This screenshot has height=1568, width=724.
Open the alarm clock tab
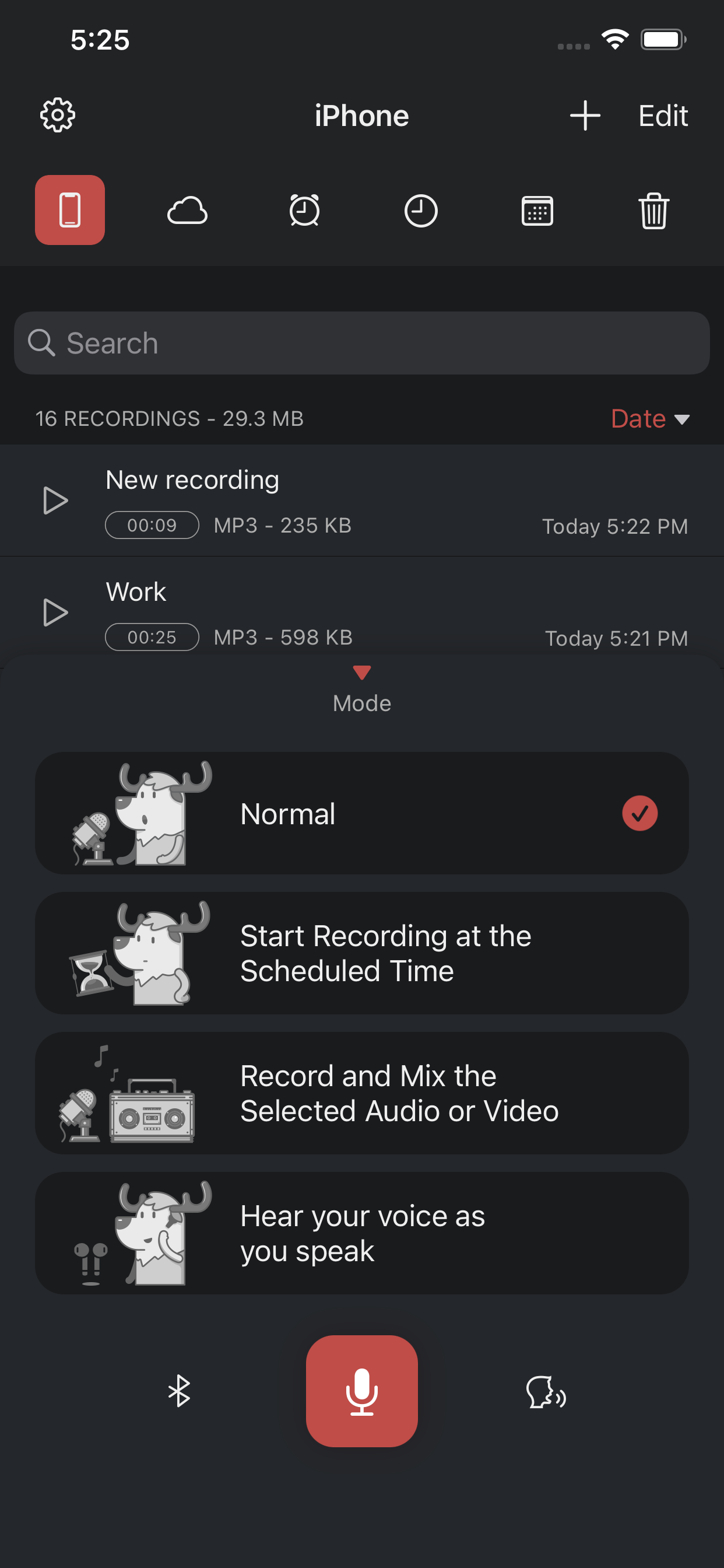pos(304,211)
